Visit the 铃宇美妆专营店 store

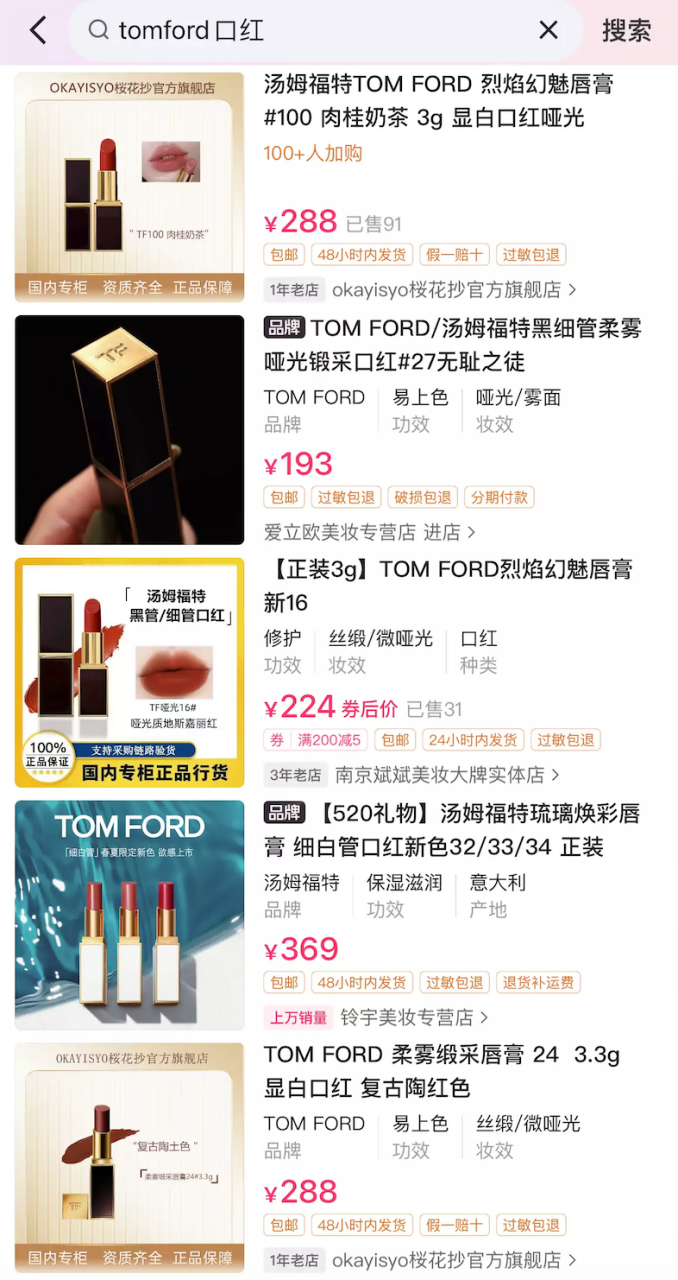(414, 1018)
